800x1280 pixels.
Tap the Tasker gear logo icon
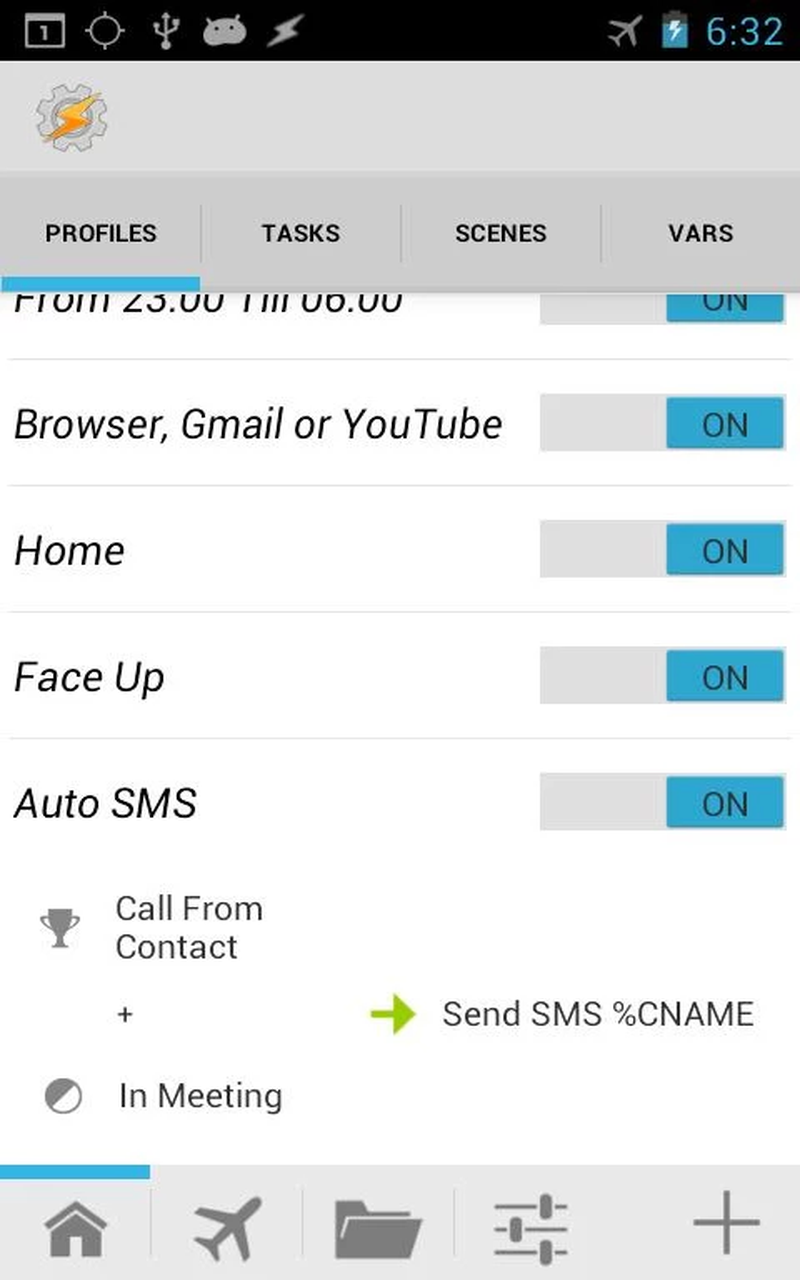coord(71,117)
